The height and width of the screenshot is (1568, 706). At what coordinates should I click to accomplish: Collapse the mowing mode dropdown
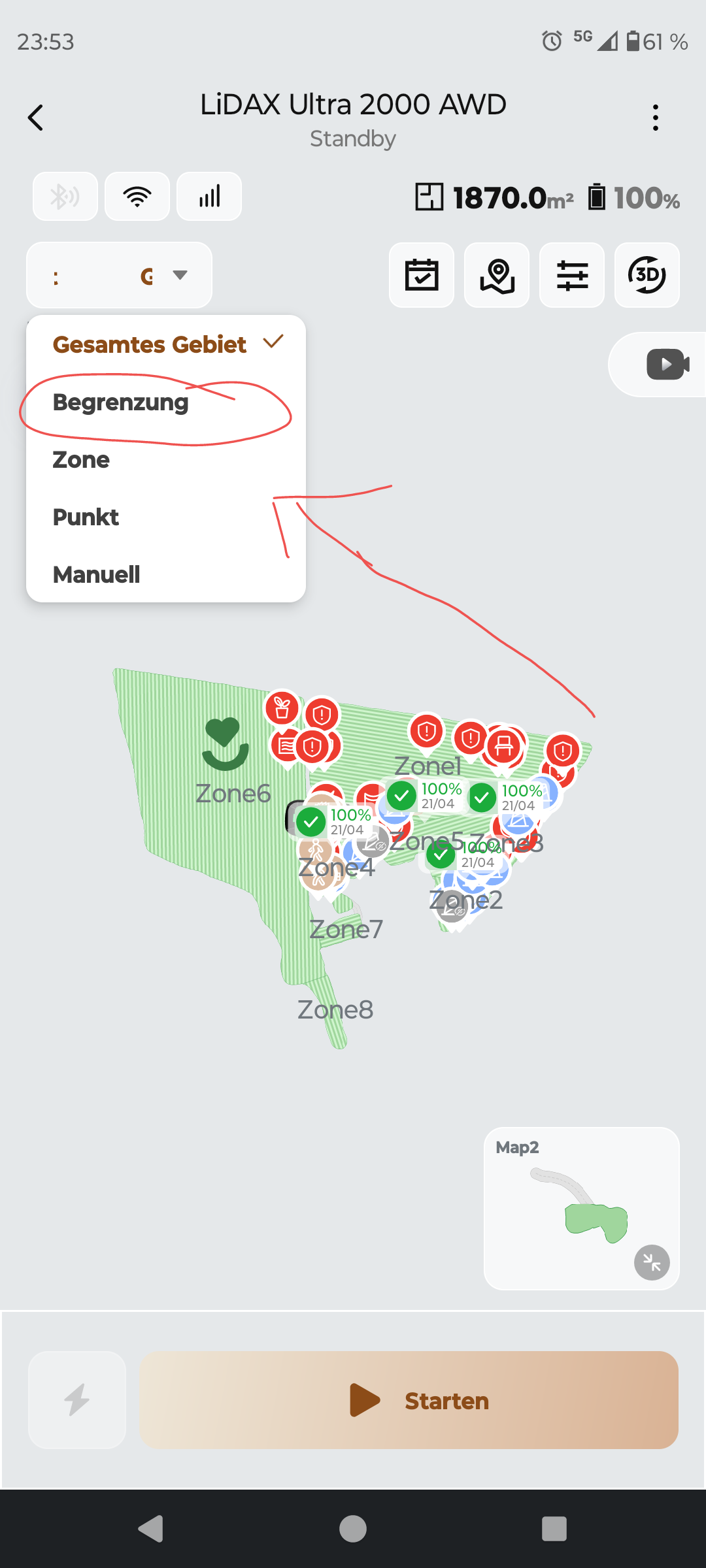(119, 275)
